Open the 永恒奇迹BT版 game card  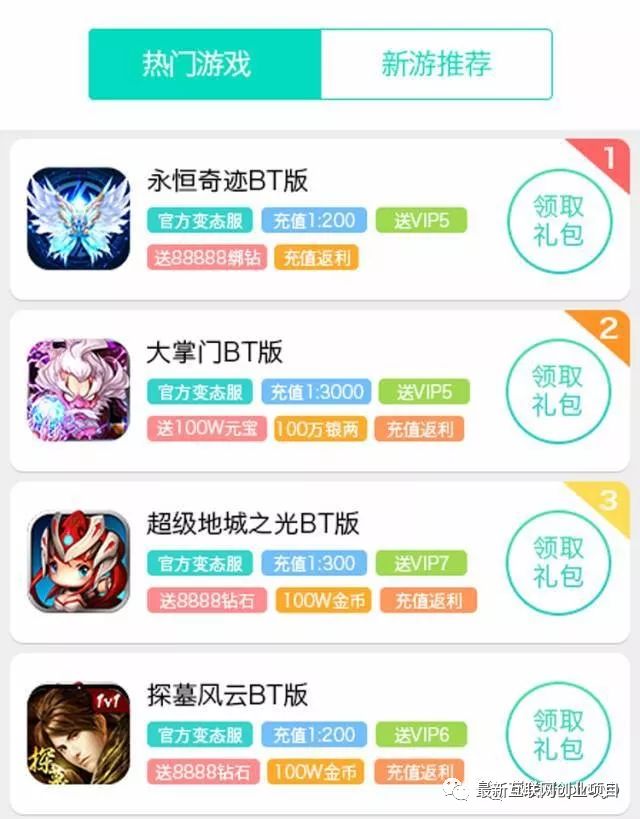(228, 182)
